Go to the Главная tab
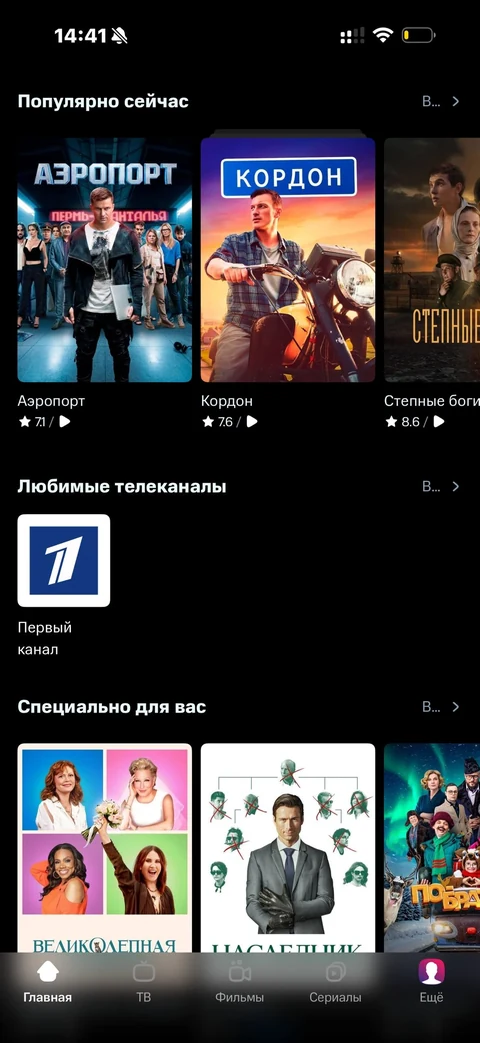The image size is (480, 1043). (48, 983)
